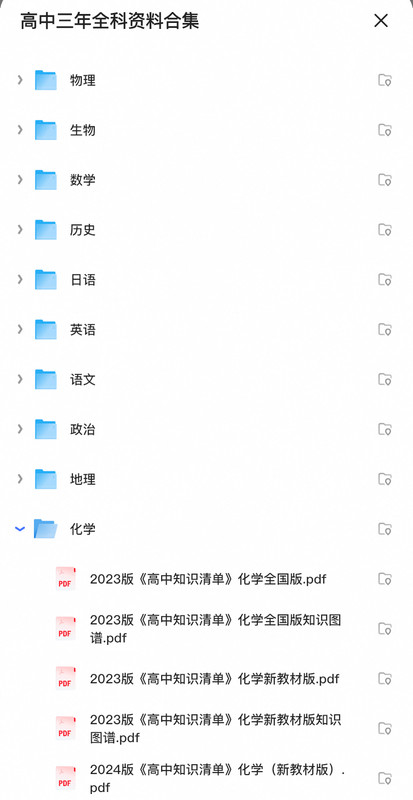Tap the folder-locate icon beside 化学全国版.pdf
413x800 pixels.
384,579
